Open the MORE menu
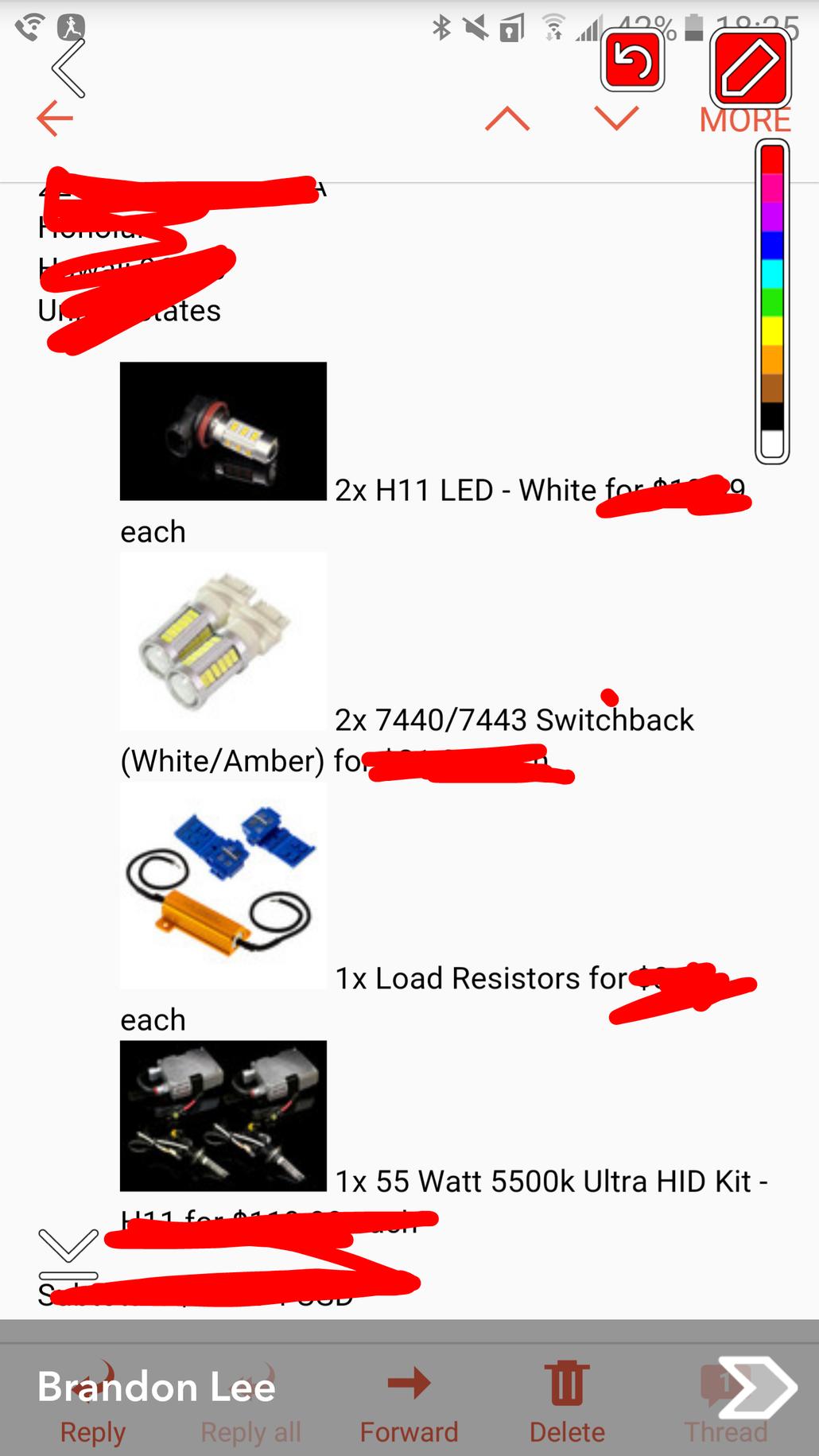This screenshot has height=1456, width=819. click(x=745, y=121)
